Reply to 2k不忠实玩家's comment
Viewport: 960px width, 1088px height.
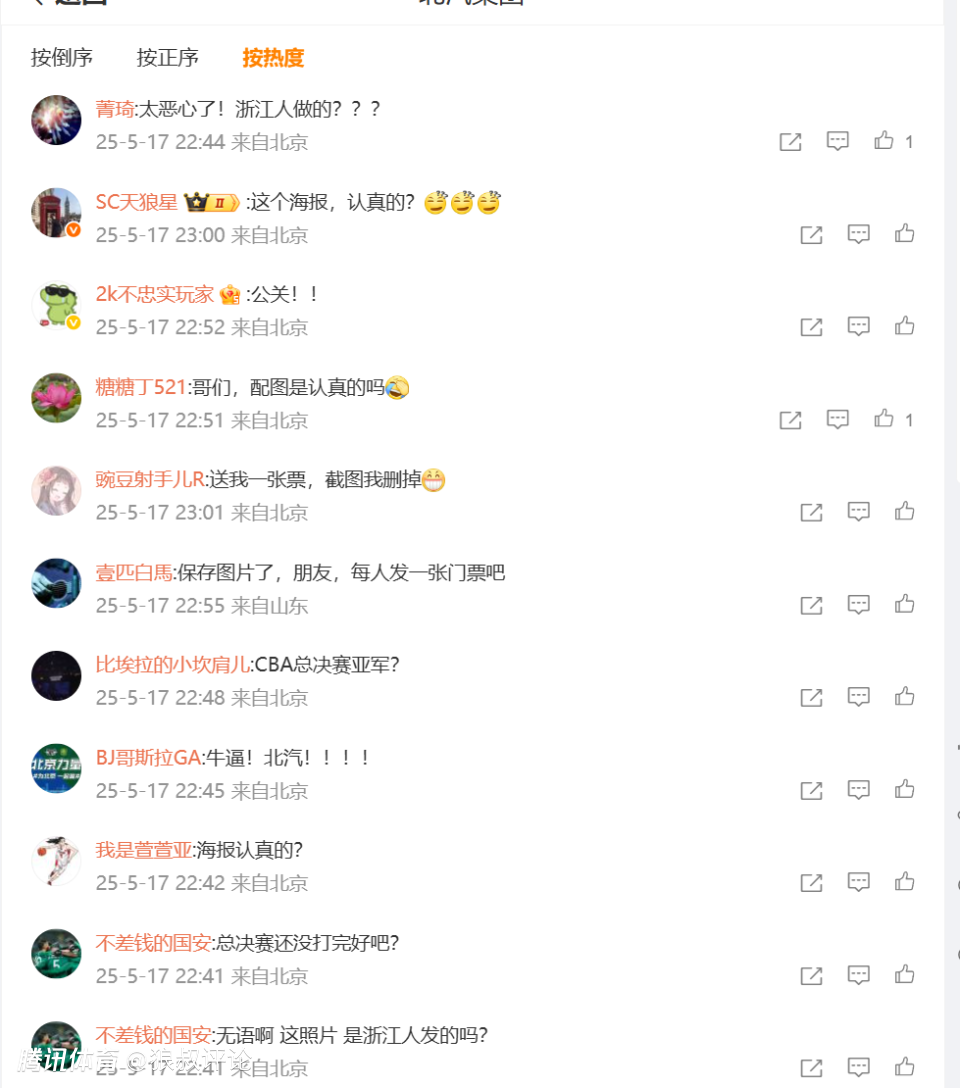tap(858, 326)
